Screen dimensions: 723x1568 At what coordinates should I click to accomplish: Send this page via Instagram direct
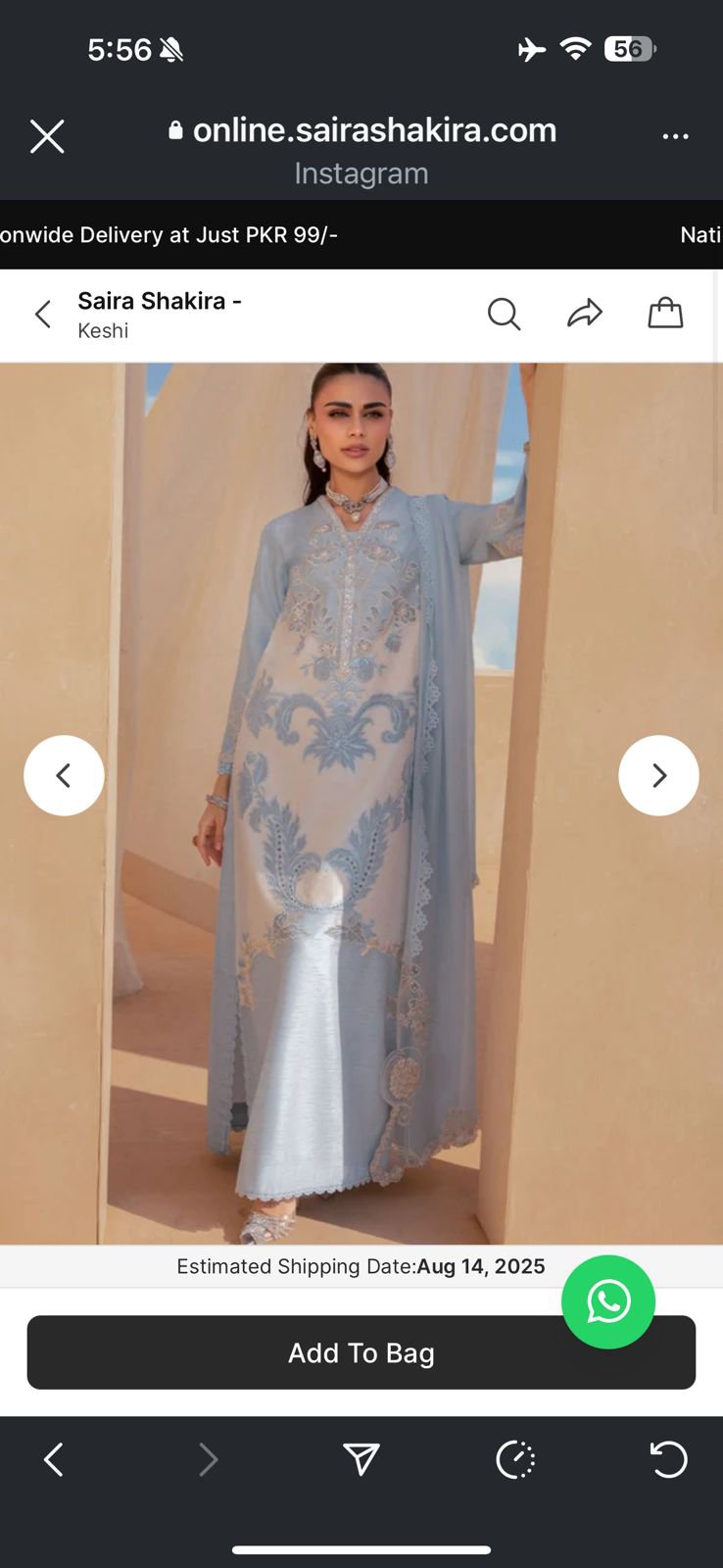click(361, 1459)
